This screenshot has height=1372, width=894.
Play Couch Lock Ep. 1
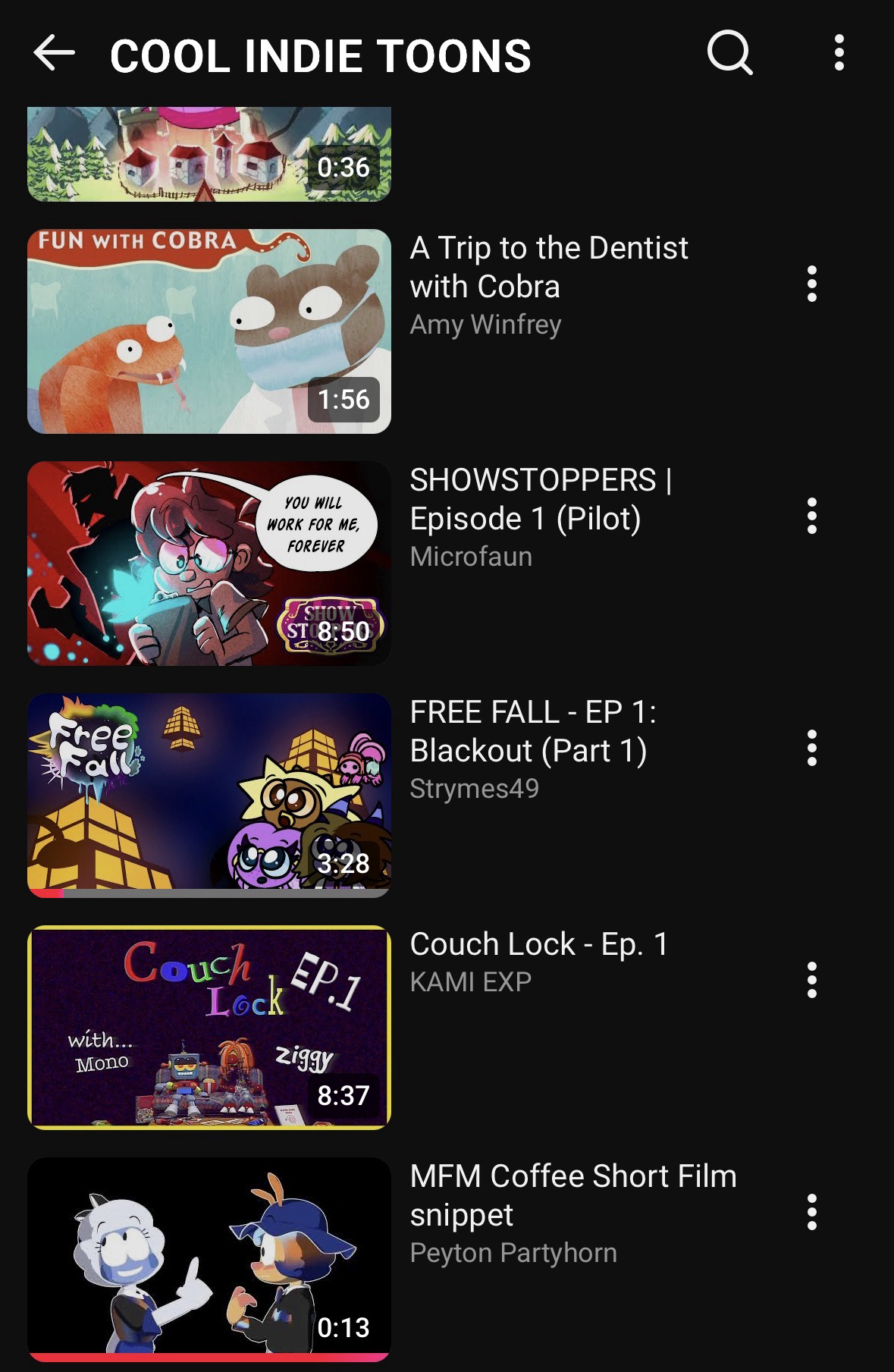coord(209,1028)
